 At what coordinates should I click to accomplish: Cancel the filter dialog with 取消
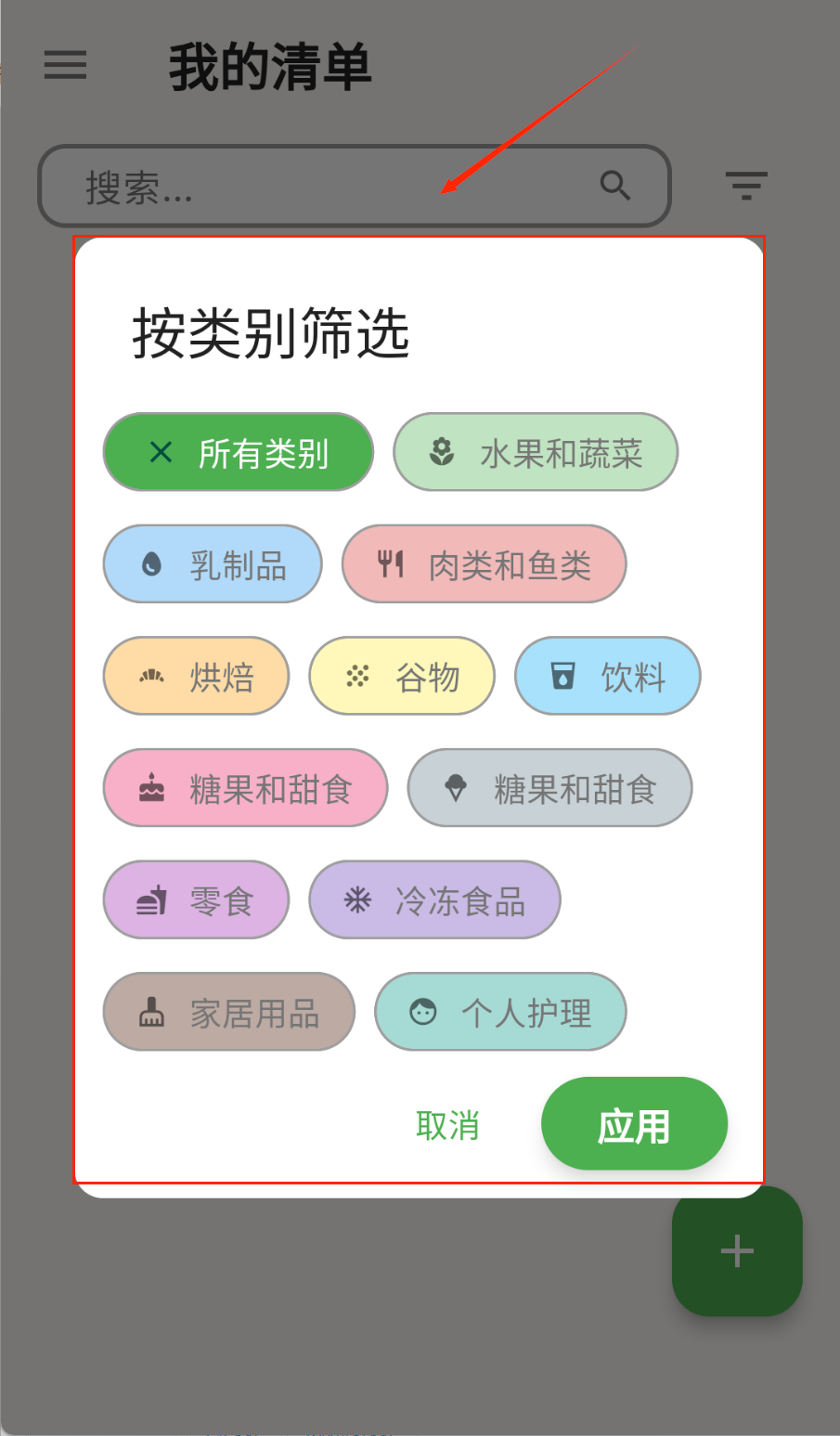(x=447, y=1125)
